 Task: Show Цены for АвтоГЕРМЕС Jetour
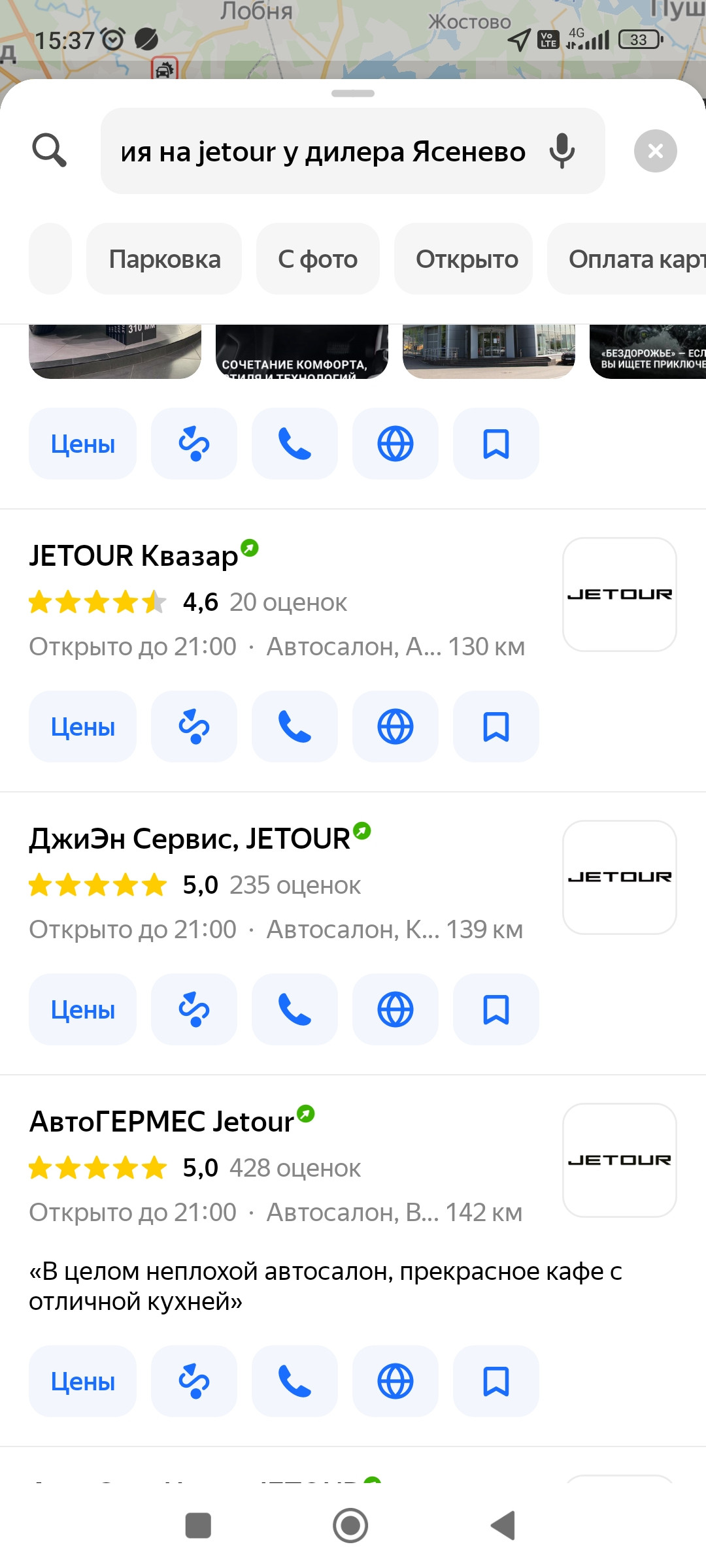pyautogui.click(x=83, y=1381)
